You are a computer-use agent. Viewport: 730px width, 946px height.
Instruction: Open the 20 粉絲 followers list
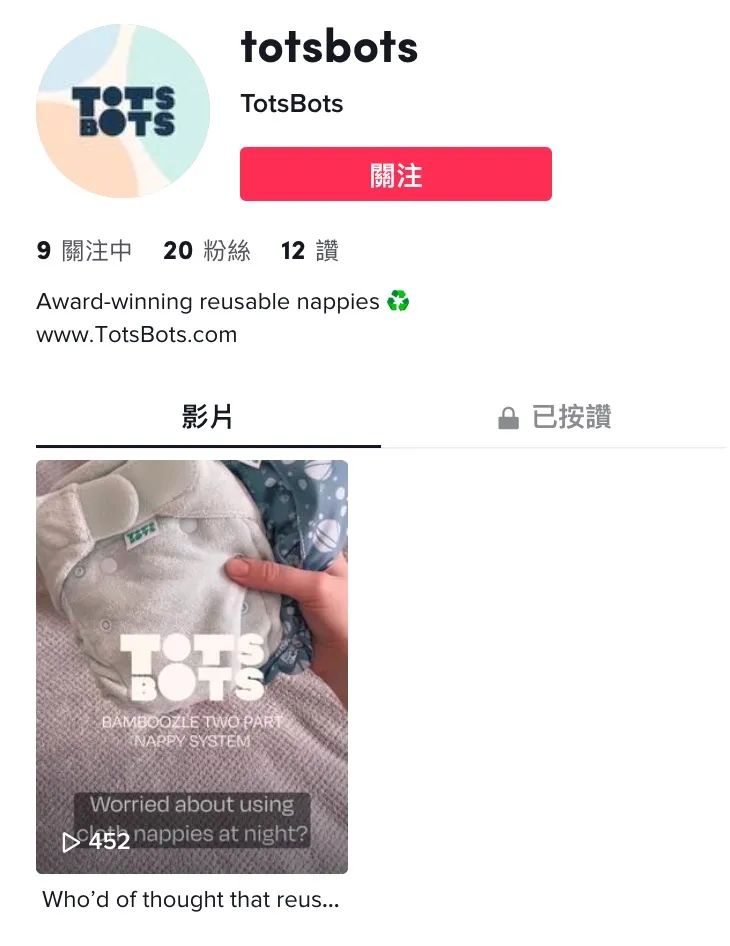click(207, 250)
